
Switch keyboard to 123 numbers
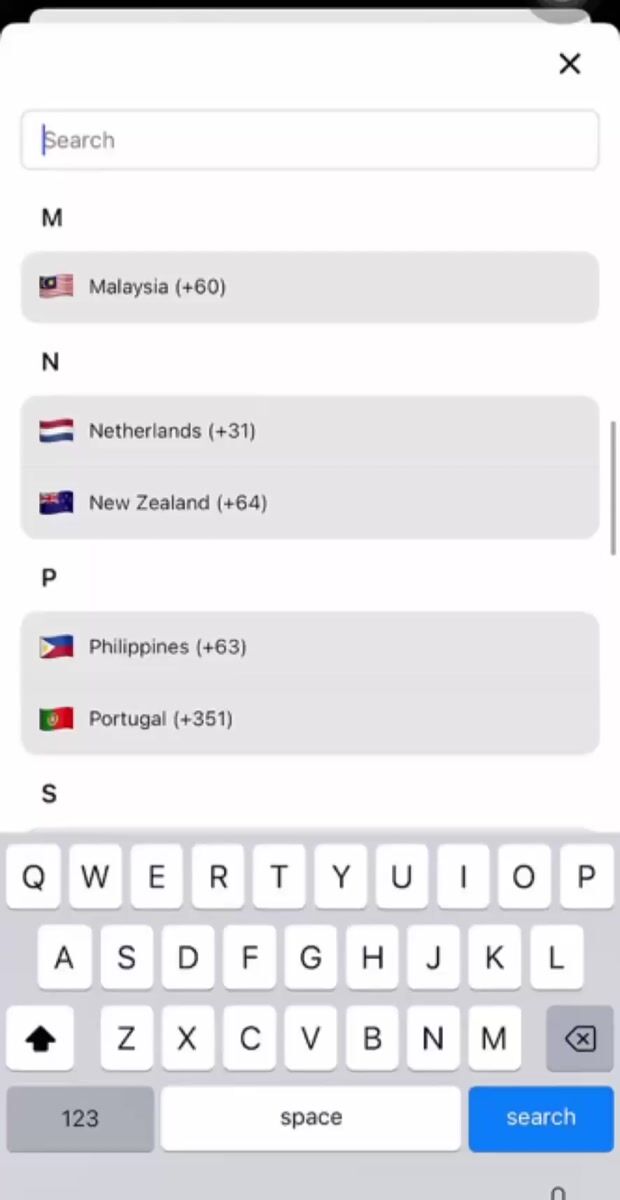80,1118
